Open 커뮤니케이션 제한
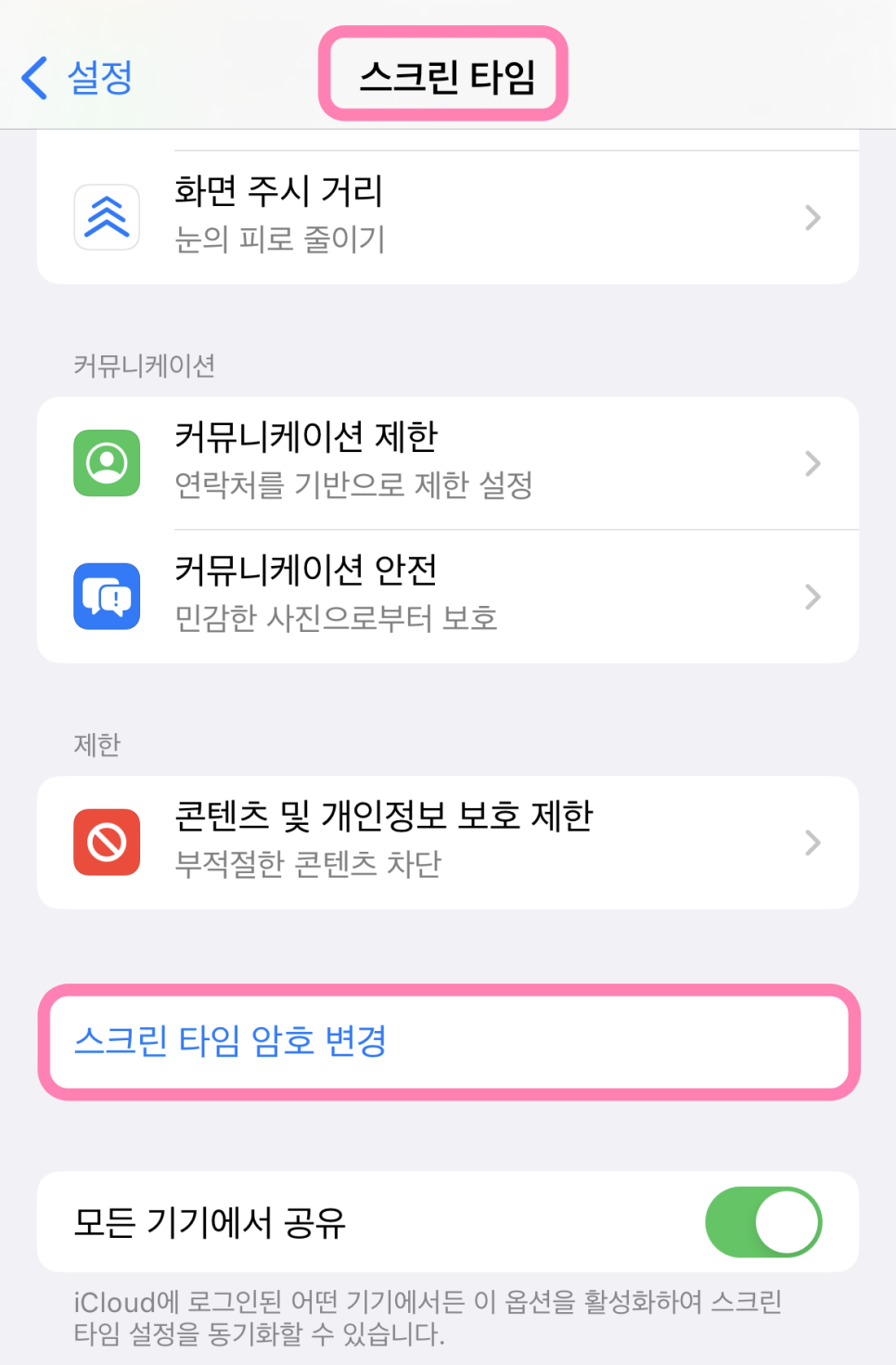896x1365 pixels. (447, 462)
